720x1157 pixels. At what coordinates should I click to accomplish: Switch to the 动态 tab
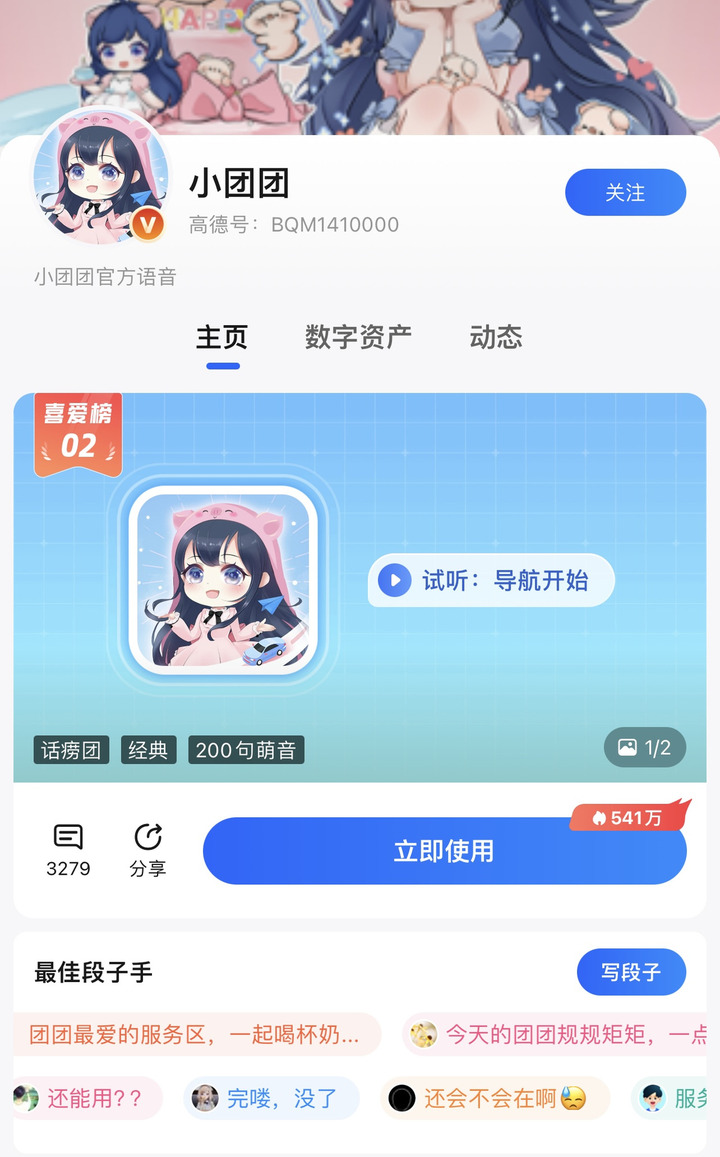click(x=496, y=337)
